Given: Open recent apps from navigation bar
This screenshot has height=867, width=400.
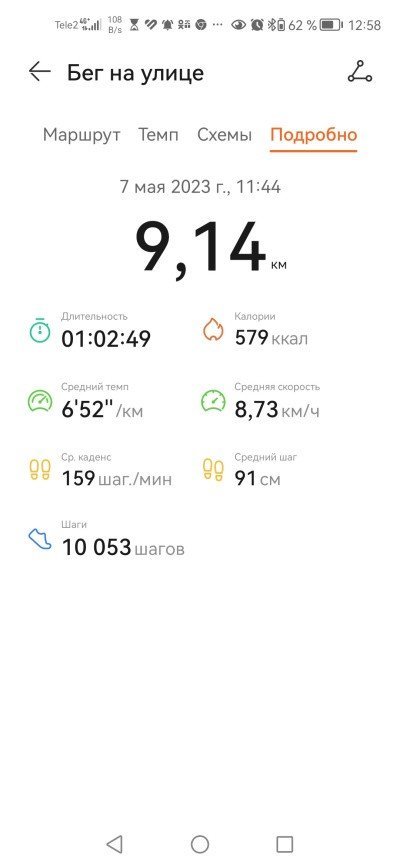Looking at the screenshot, I should [284, 844].
